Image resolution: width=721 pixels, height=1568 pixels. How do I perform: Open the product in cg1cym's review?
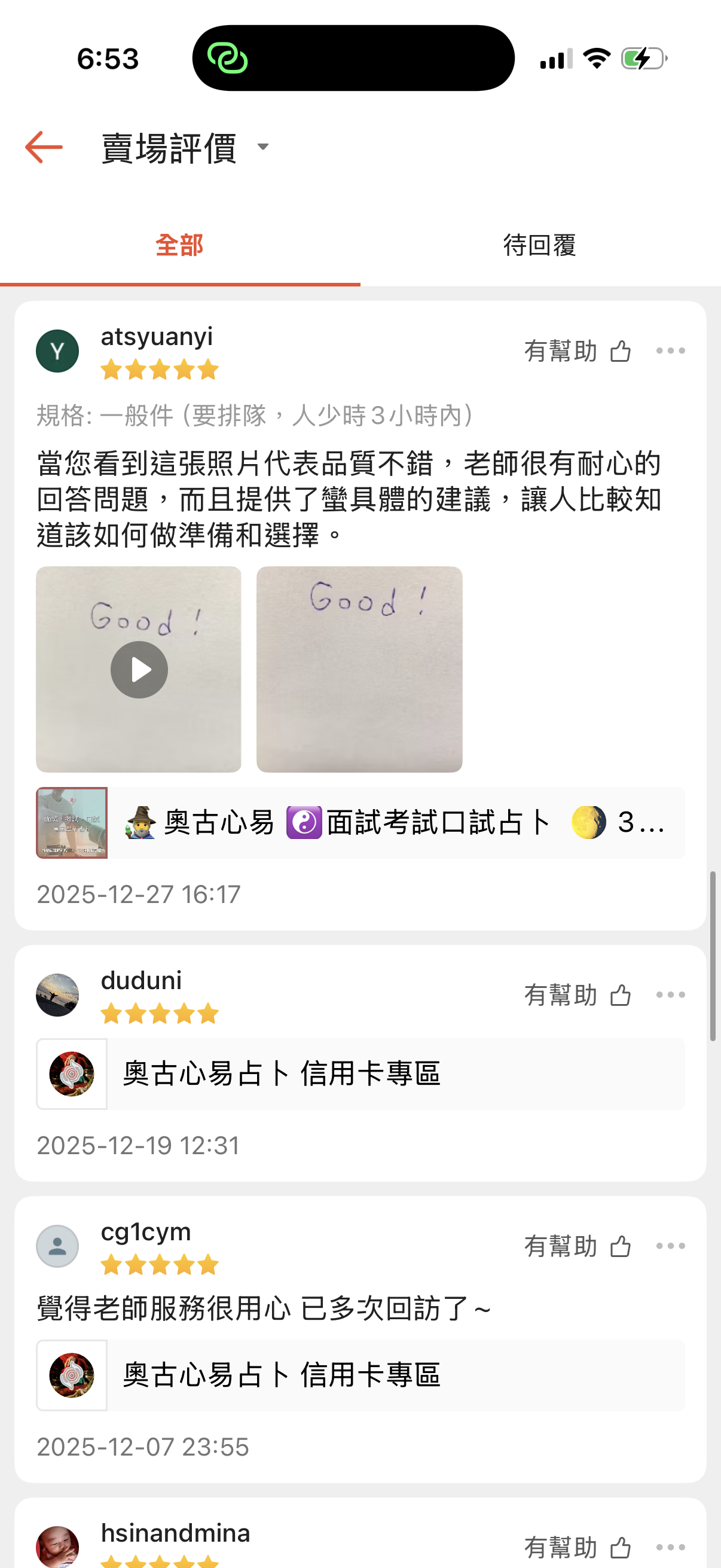pos(360,1375)
